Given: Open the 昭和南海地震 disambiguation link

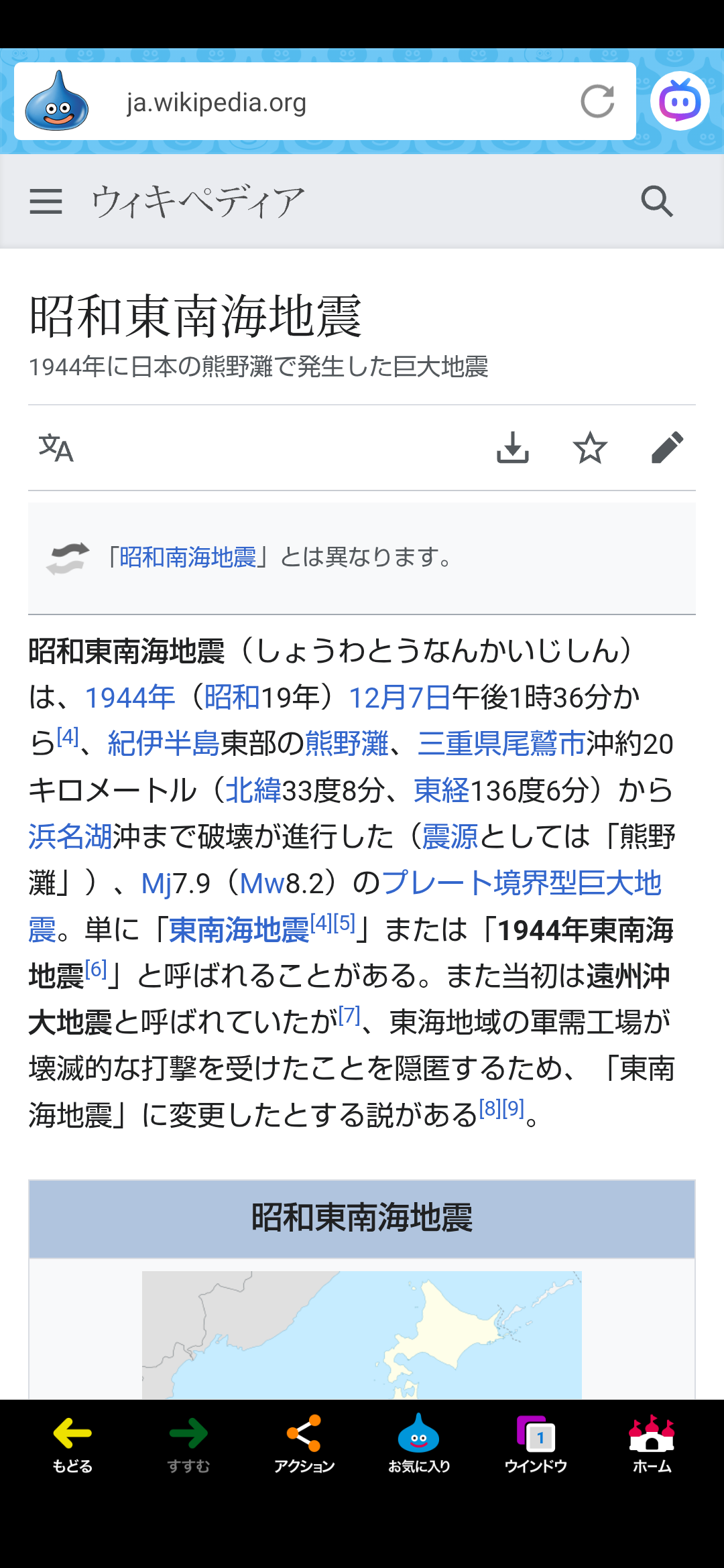Looking at the screenshot, I should [x=188, y=557].
